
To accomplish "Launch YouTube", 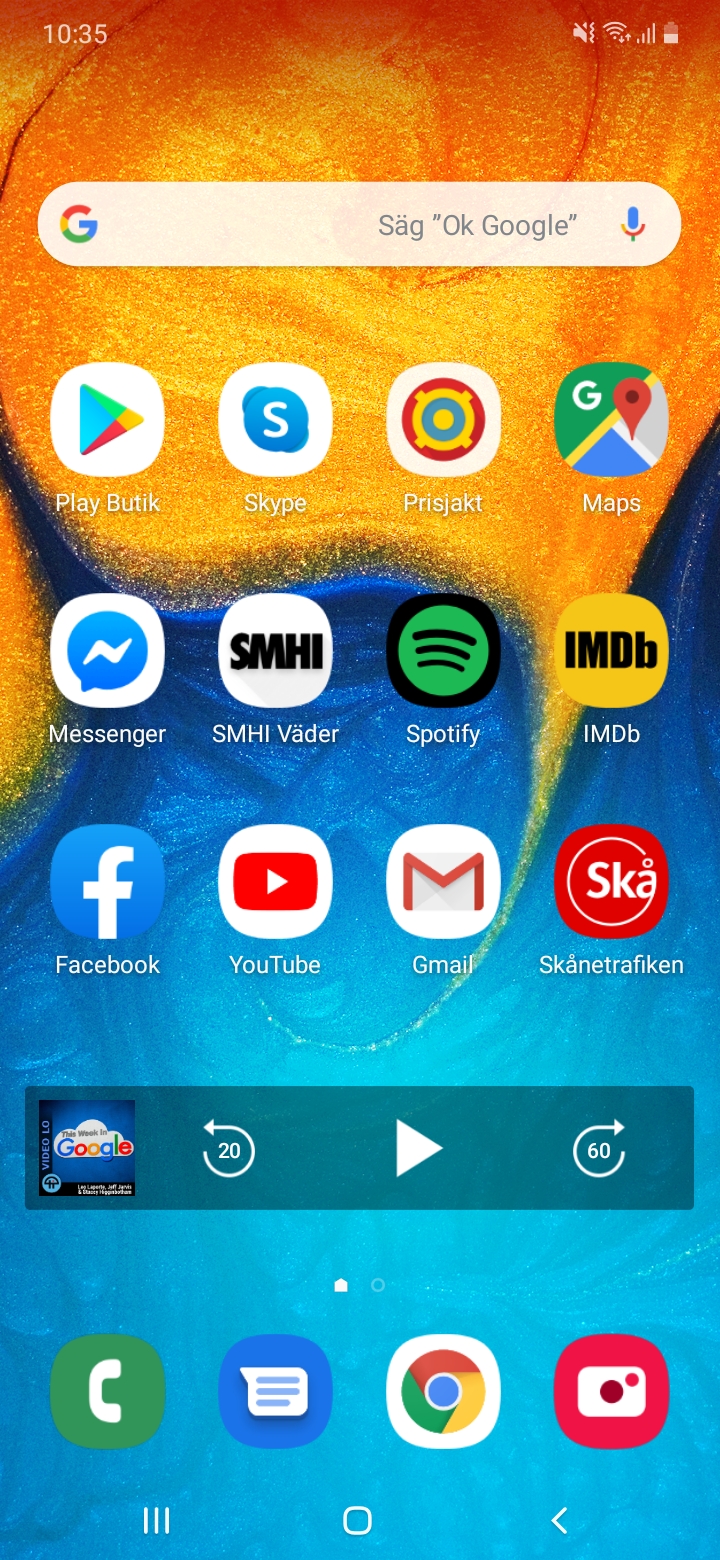I will pos(275,882).
